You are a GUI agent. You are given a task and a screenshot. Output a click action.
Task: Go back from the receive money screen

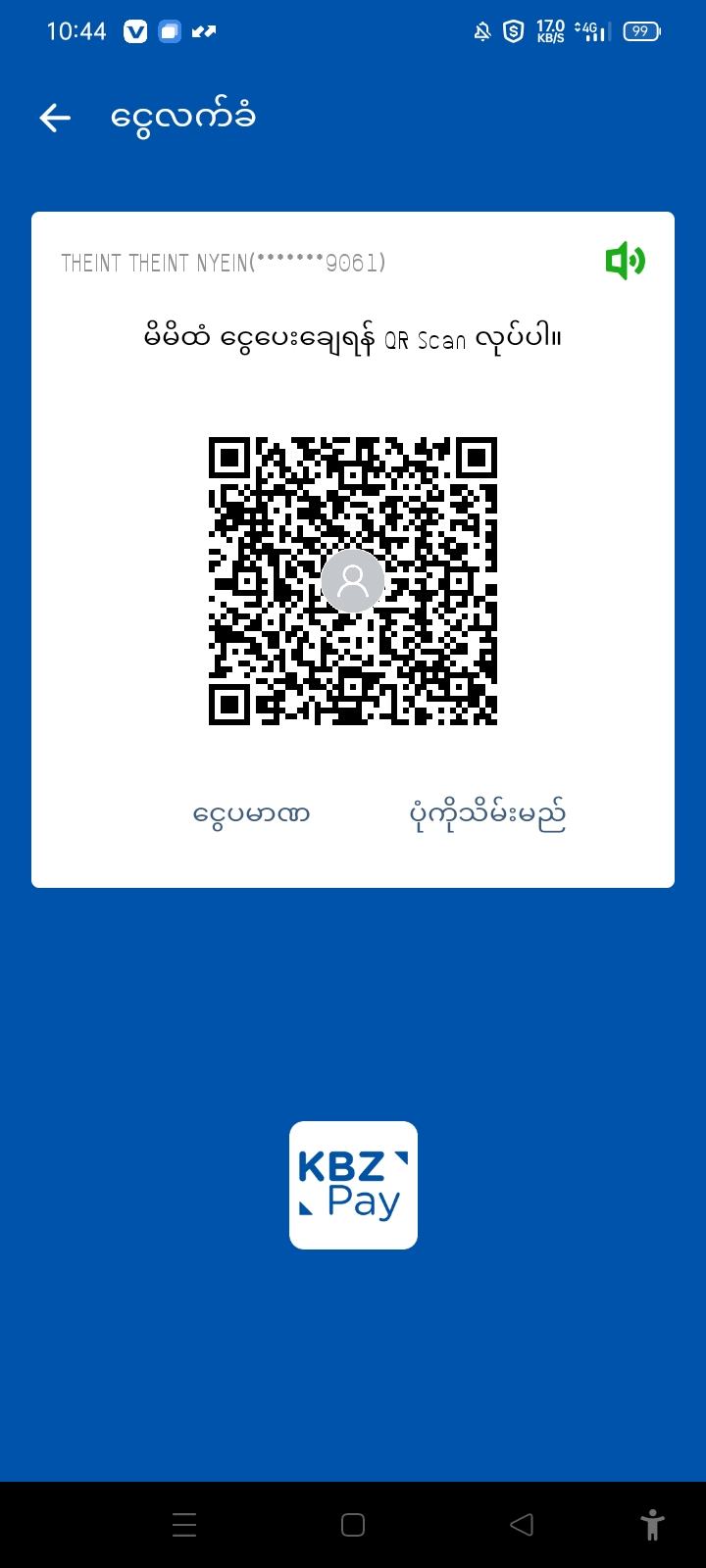click(55, 119)
